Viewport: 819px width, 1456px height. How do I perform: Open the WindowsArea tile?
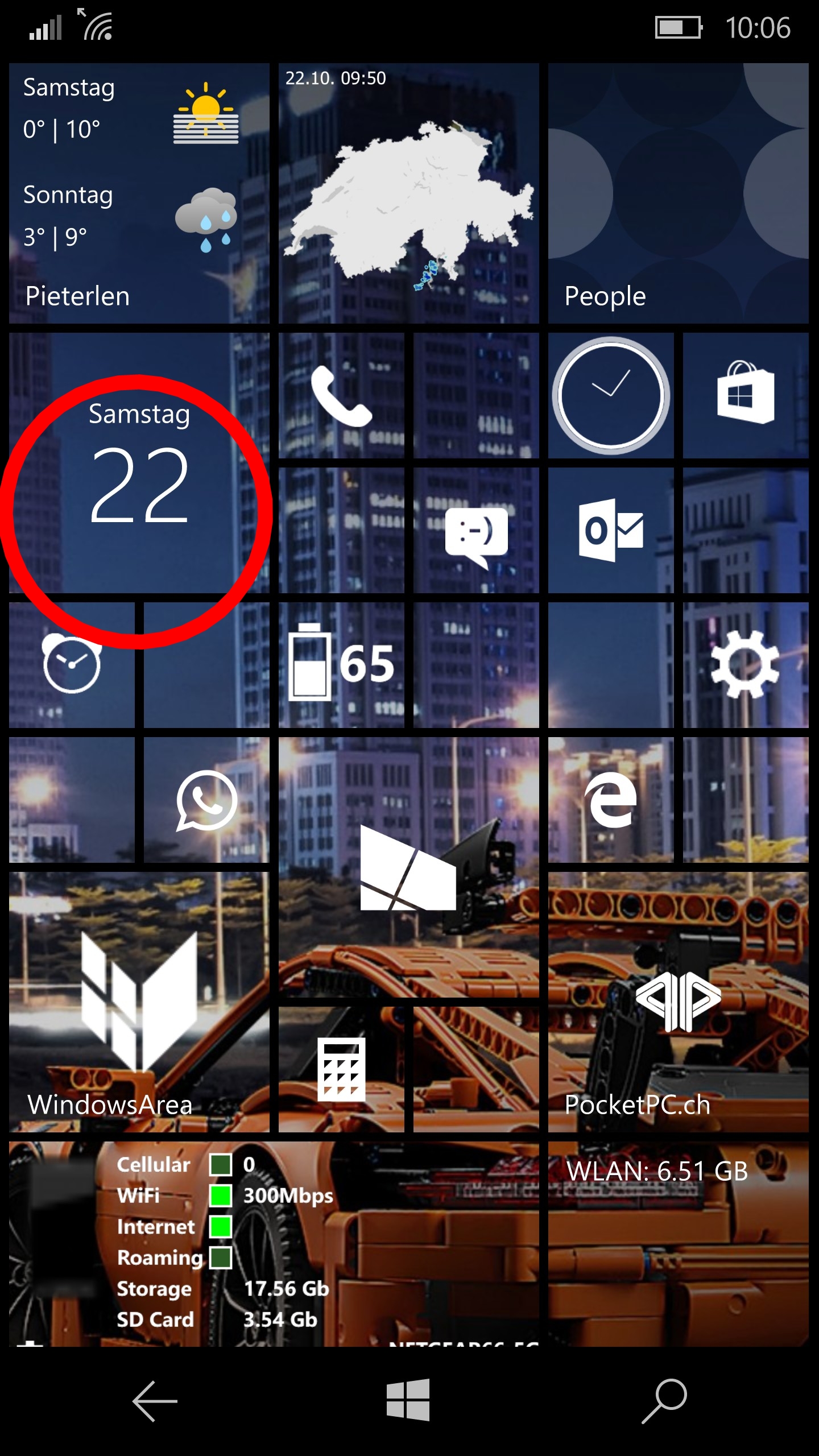tap(139, 1002)
